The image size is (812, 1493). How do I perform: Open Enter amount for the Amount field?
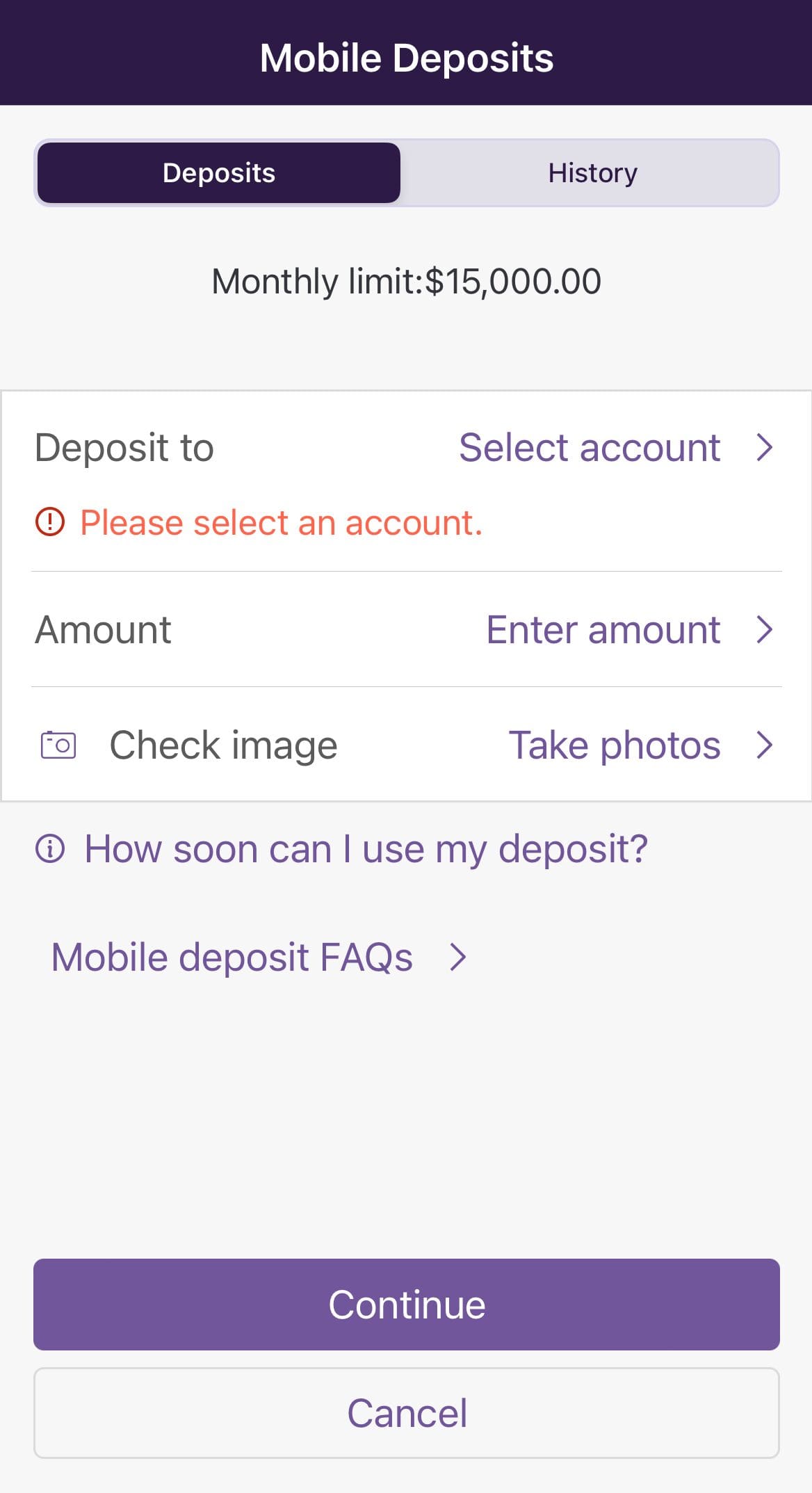pos(602,630)
